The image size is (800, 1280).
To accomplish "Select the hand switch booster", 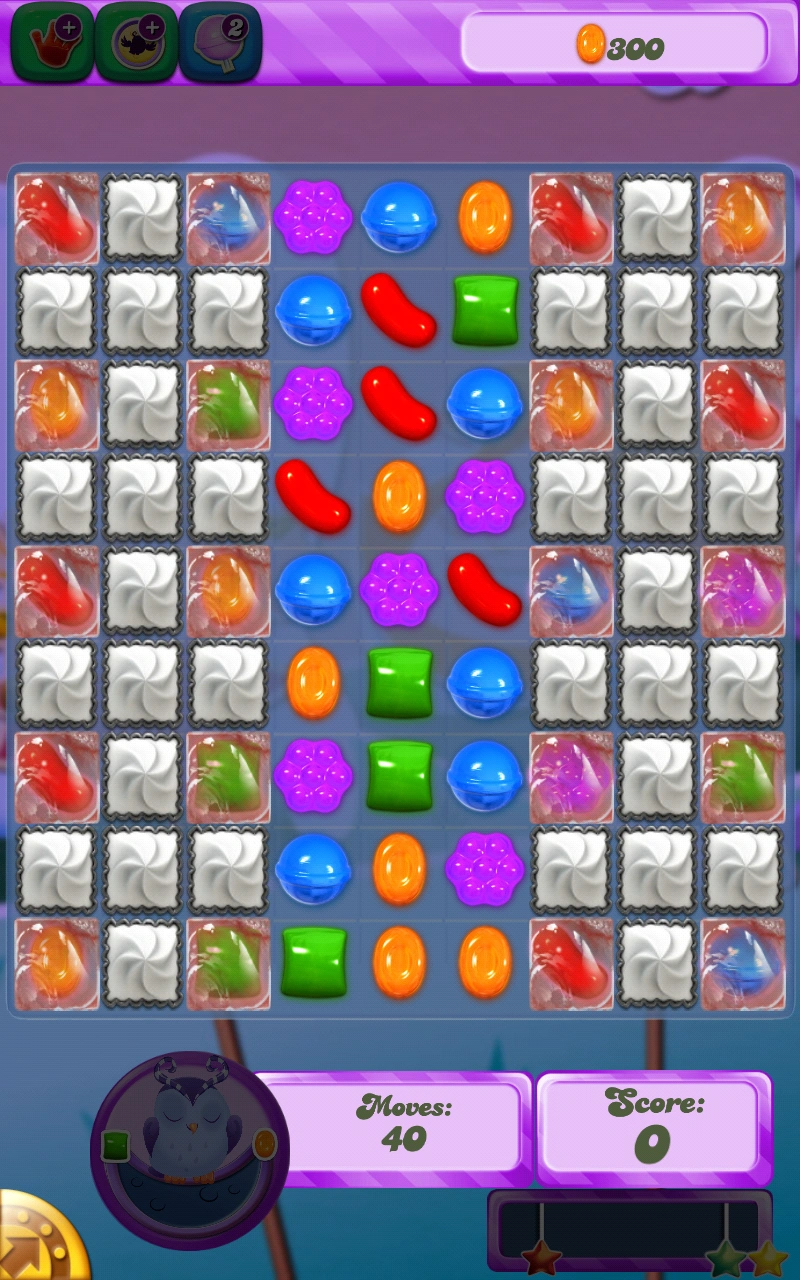I will 52,42.
